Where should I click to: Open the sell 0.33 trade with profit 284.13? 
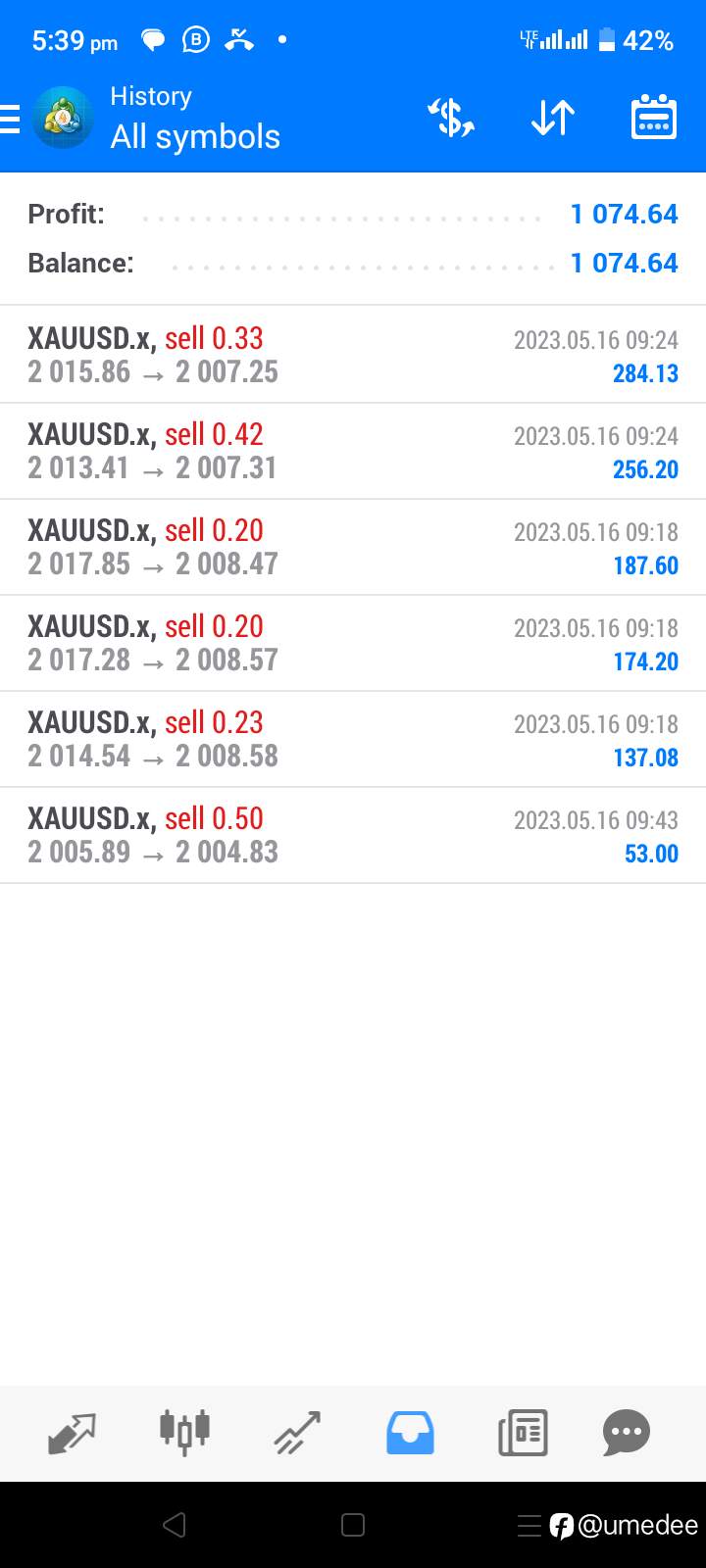click(x=353, y=354)
